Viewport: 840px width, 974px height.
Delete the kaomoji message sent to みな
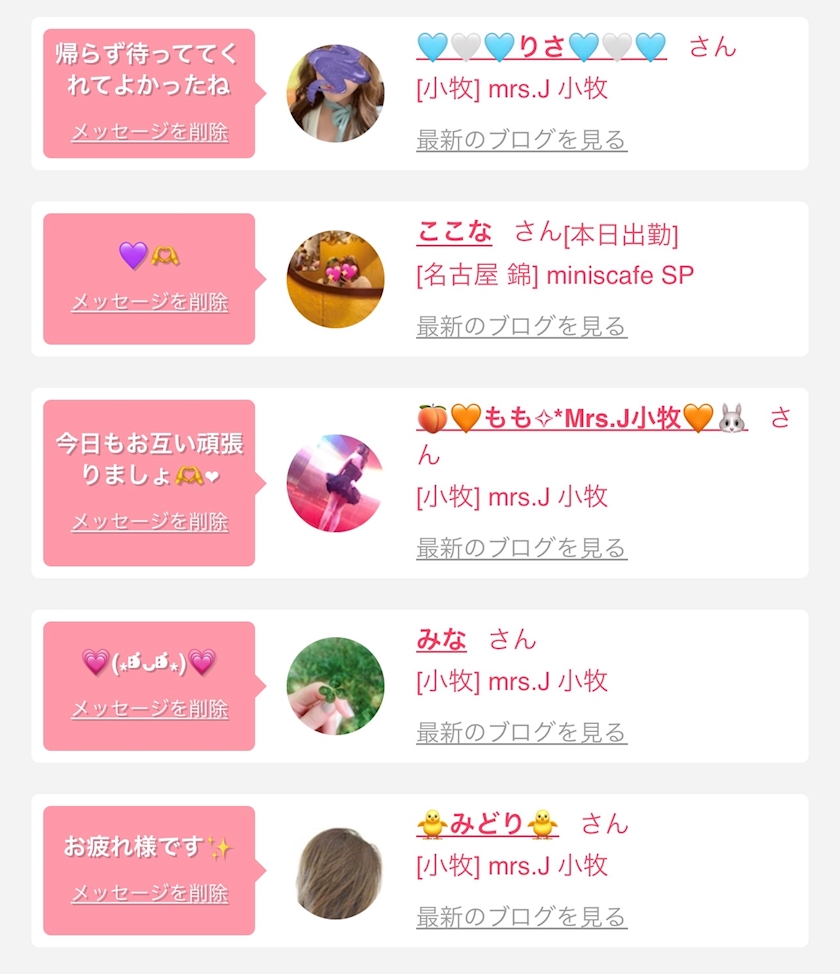click(x=150, y=709)
